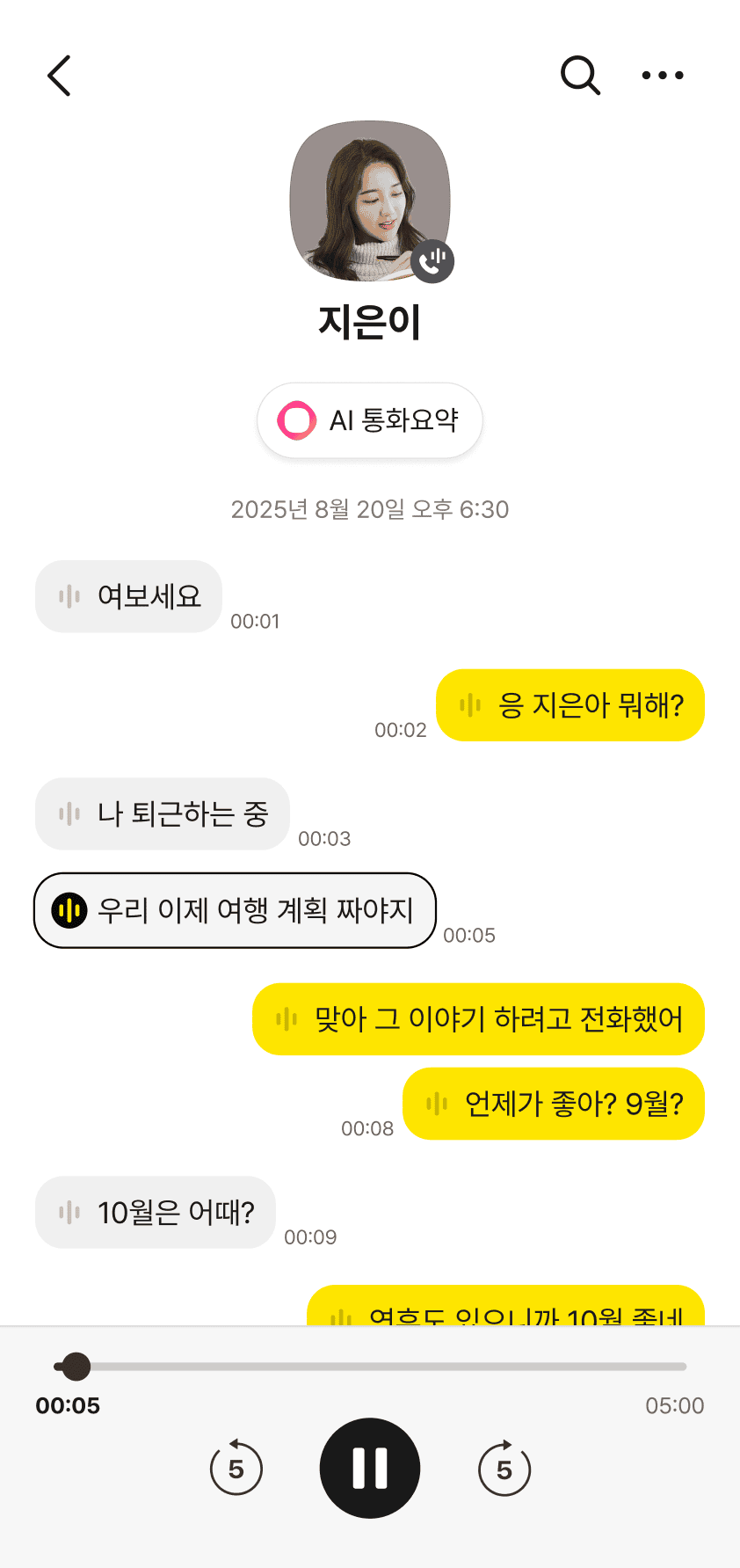Open the more options ellipsis menu
Screen dimensions: 740x1568
pos(662,76)
